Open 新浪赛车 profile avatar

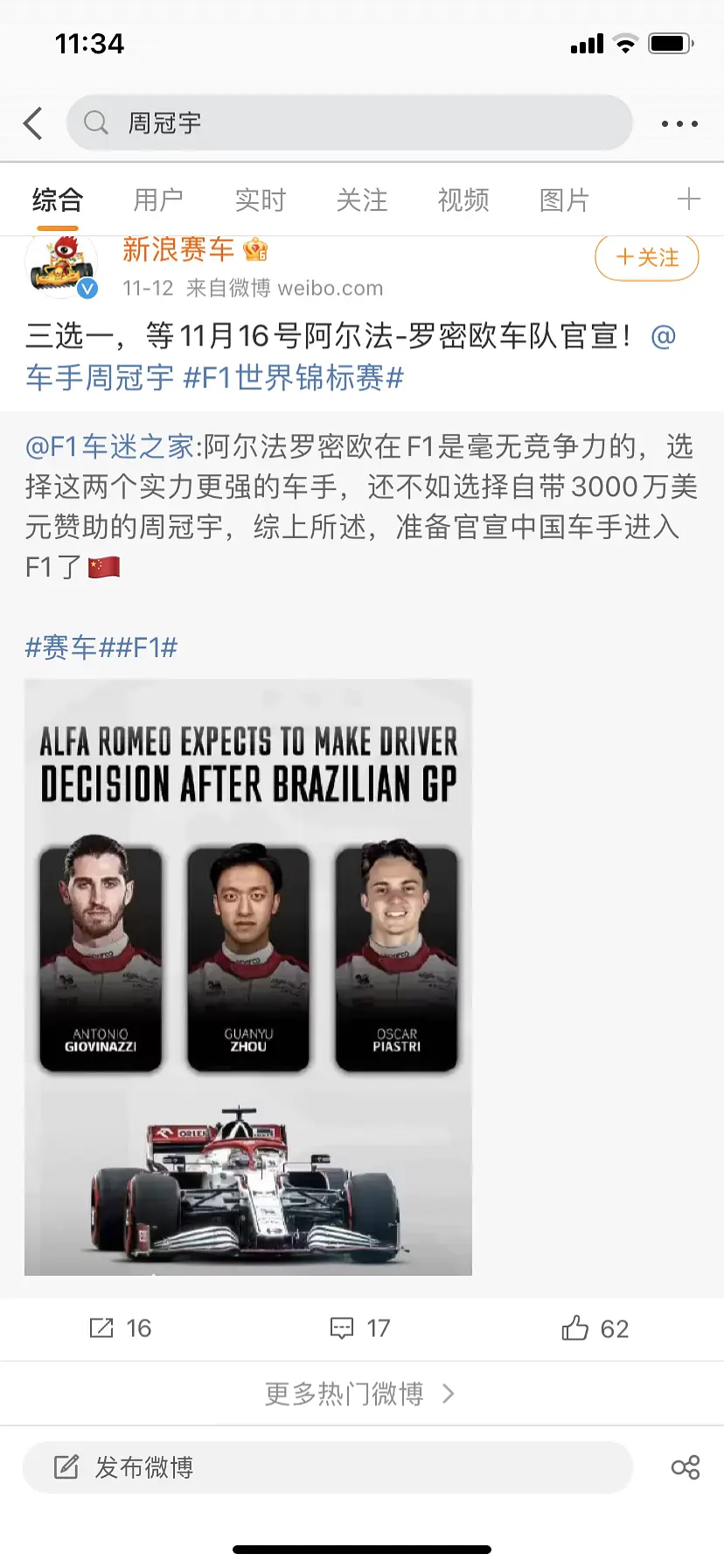pyautogui.click(x=61, y=265)
